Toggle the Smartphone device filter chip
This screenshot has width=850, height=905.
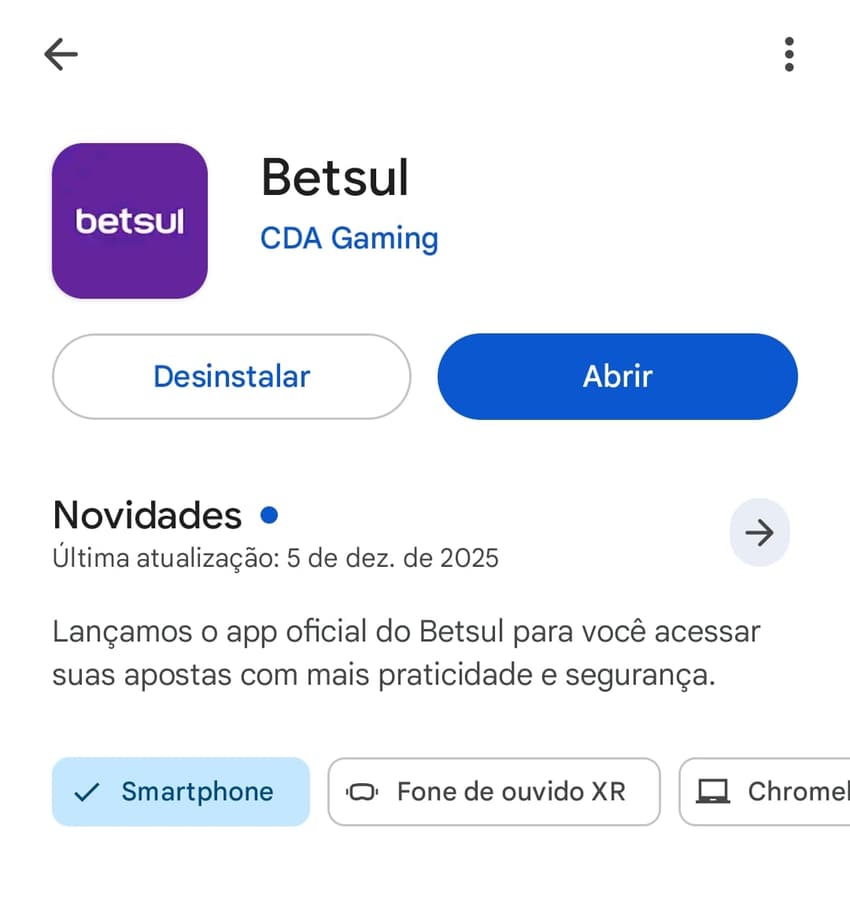(x=180, y=791)
